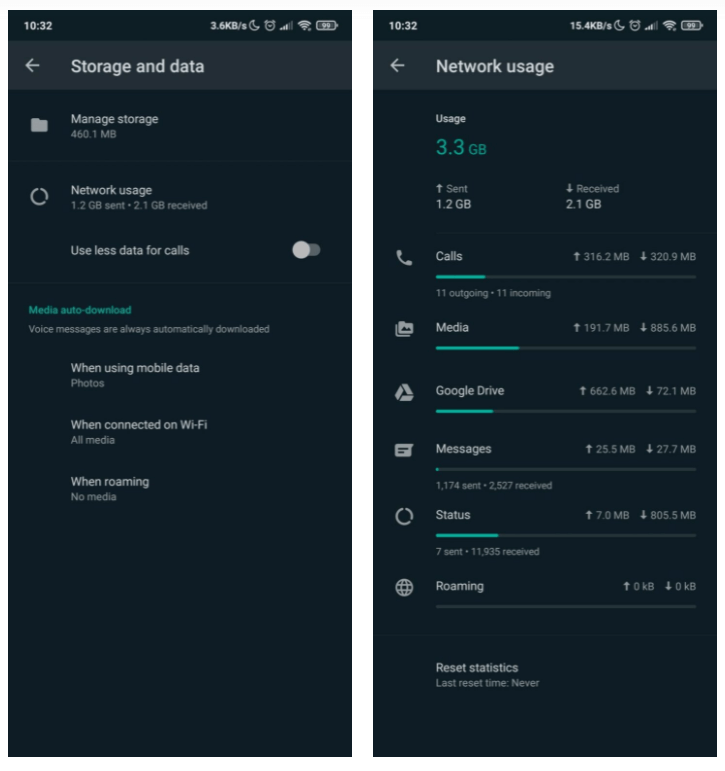This screenshot has height=771, width=725.
Task: Go back from Network usage
Action: click(x=398, y=66)
